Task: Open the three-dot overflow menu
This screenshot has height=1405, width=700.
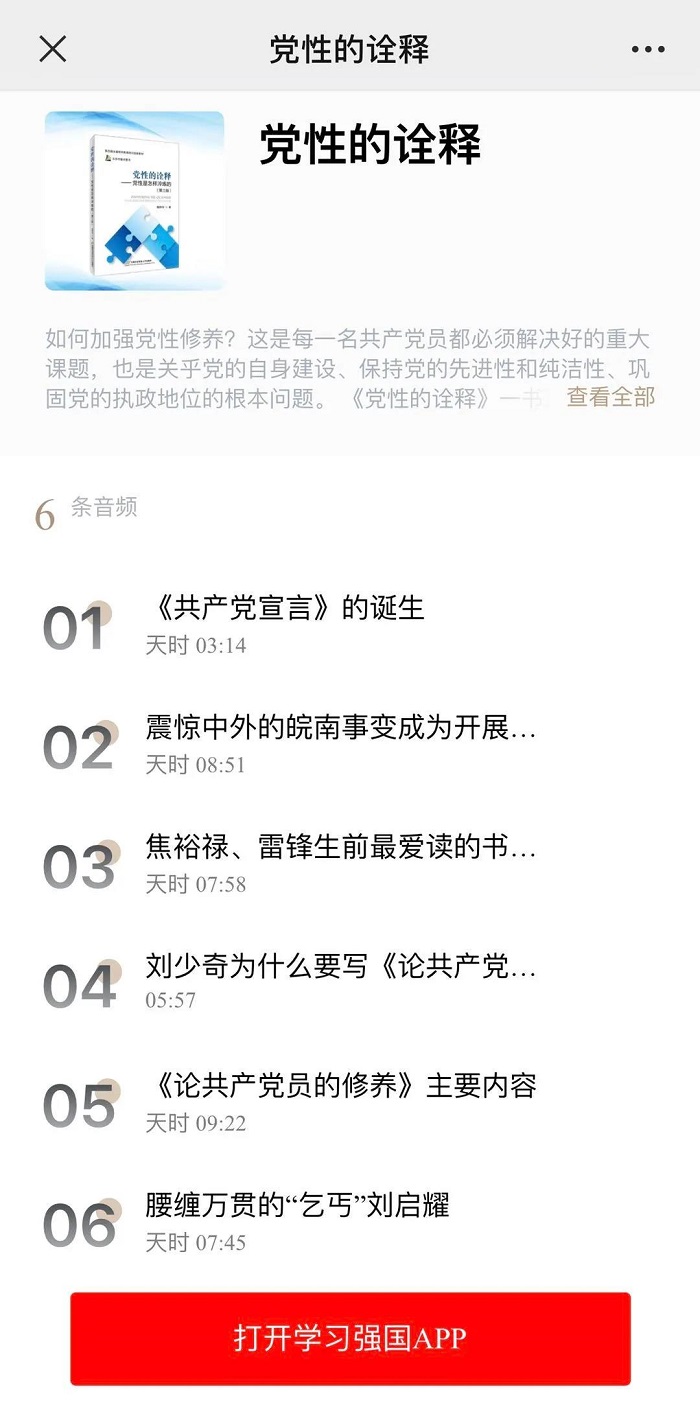Action: pos(647,49)
